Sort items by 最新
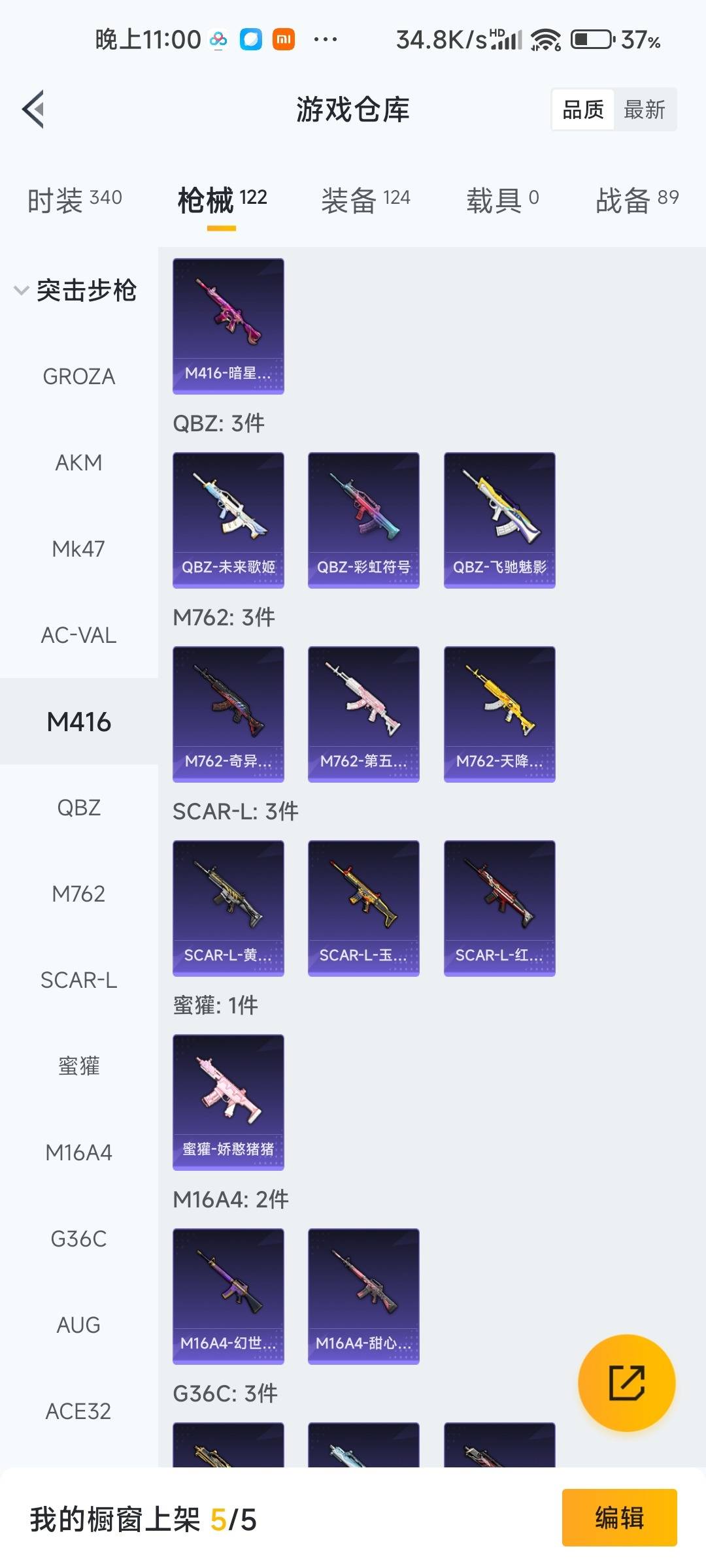This screenshot has width=706, height=1568. tap(644, 110)
